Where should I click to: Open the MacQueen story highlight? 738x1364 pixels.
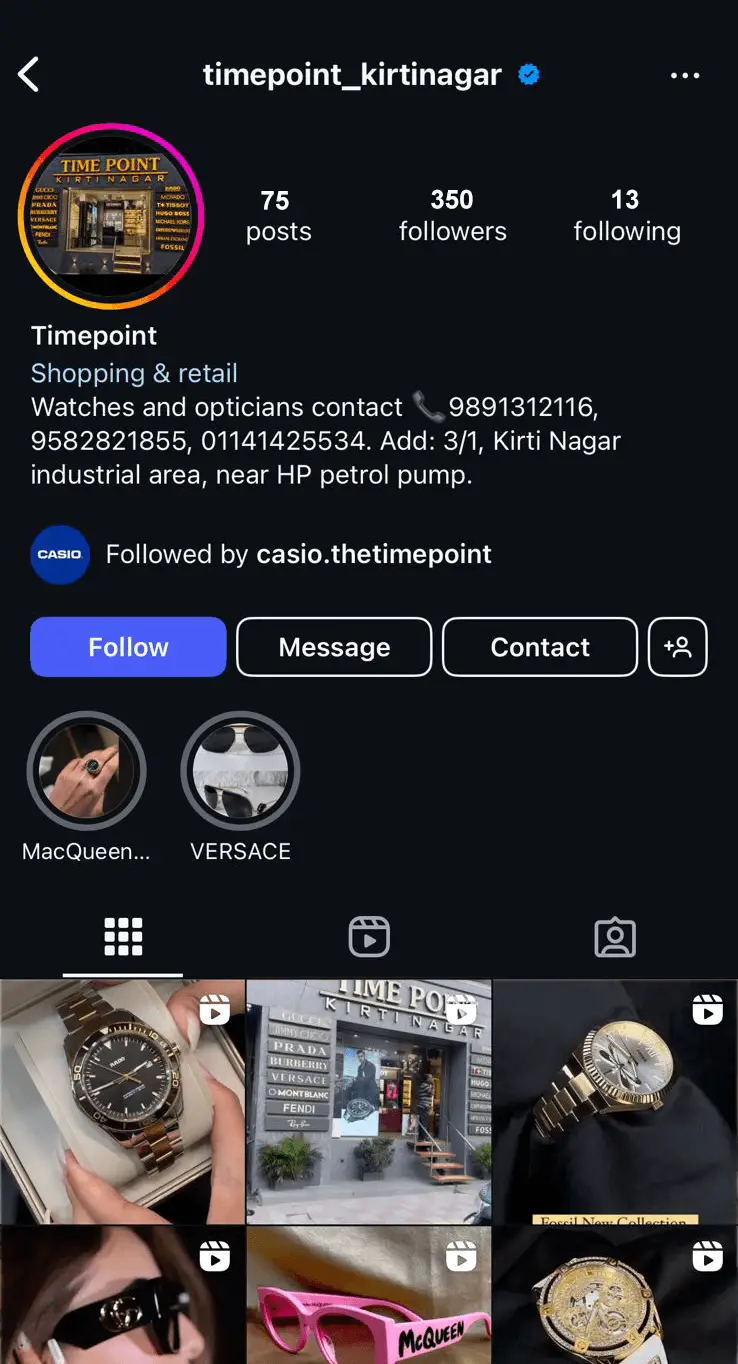point(86,772)
